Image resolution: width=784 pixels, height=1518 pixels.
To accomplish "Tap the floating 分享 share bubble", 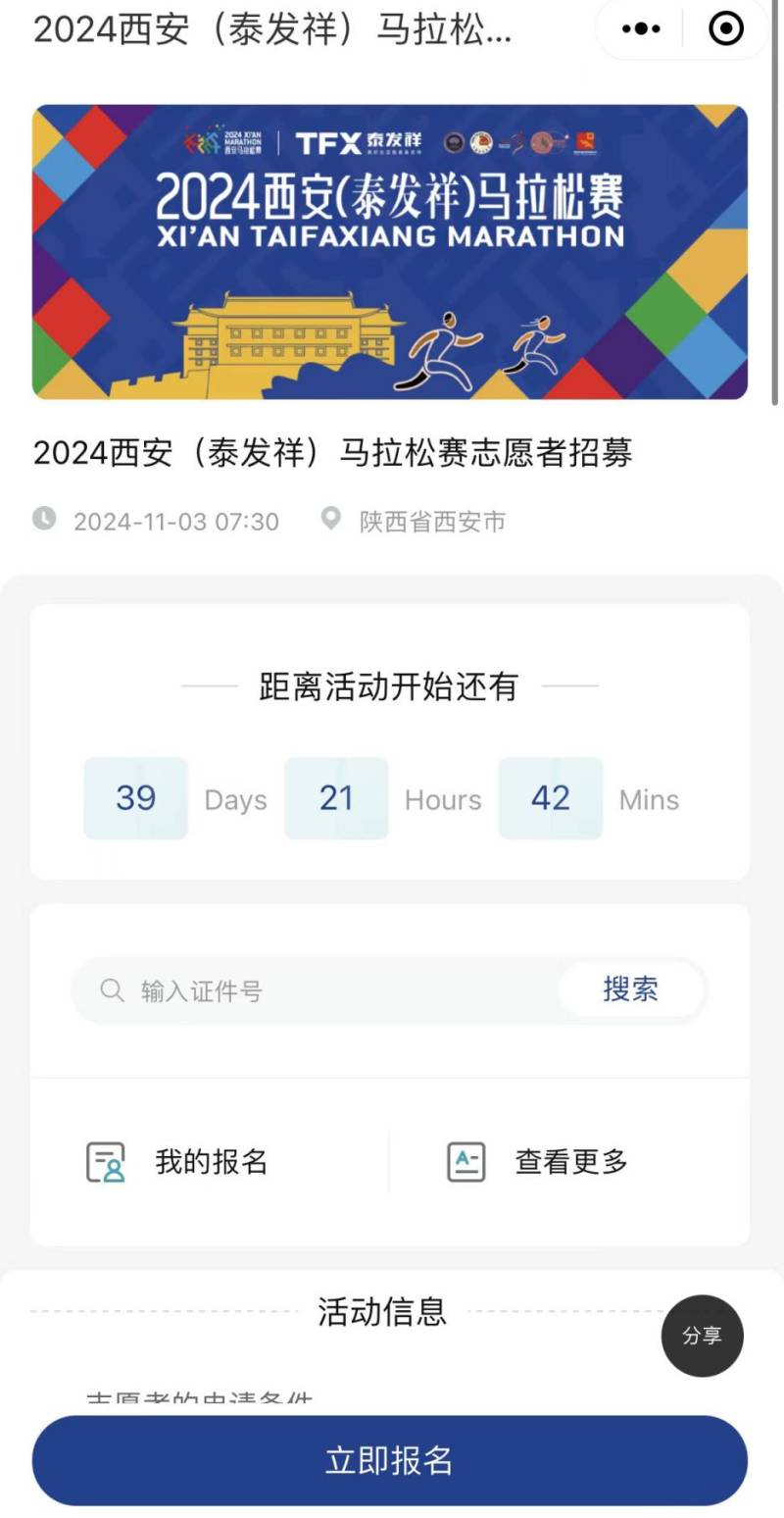I will (702, 1336).
